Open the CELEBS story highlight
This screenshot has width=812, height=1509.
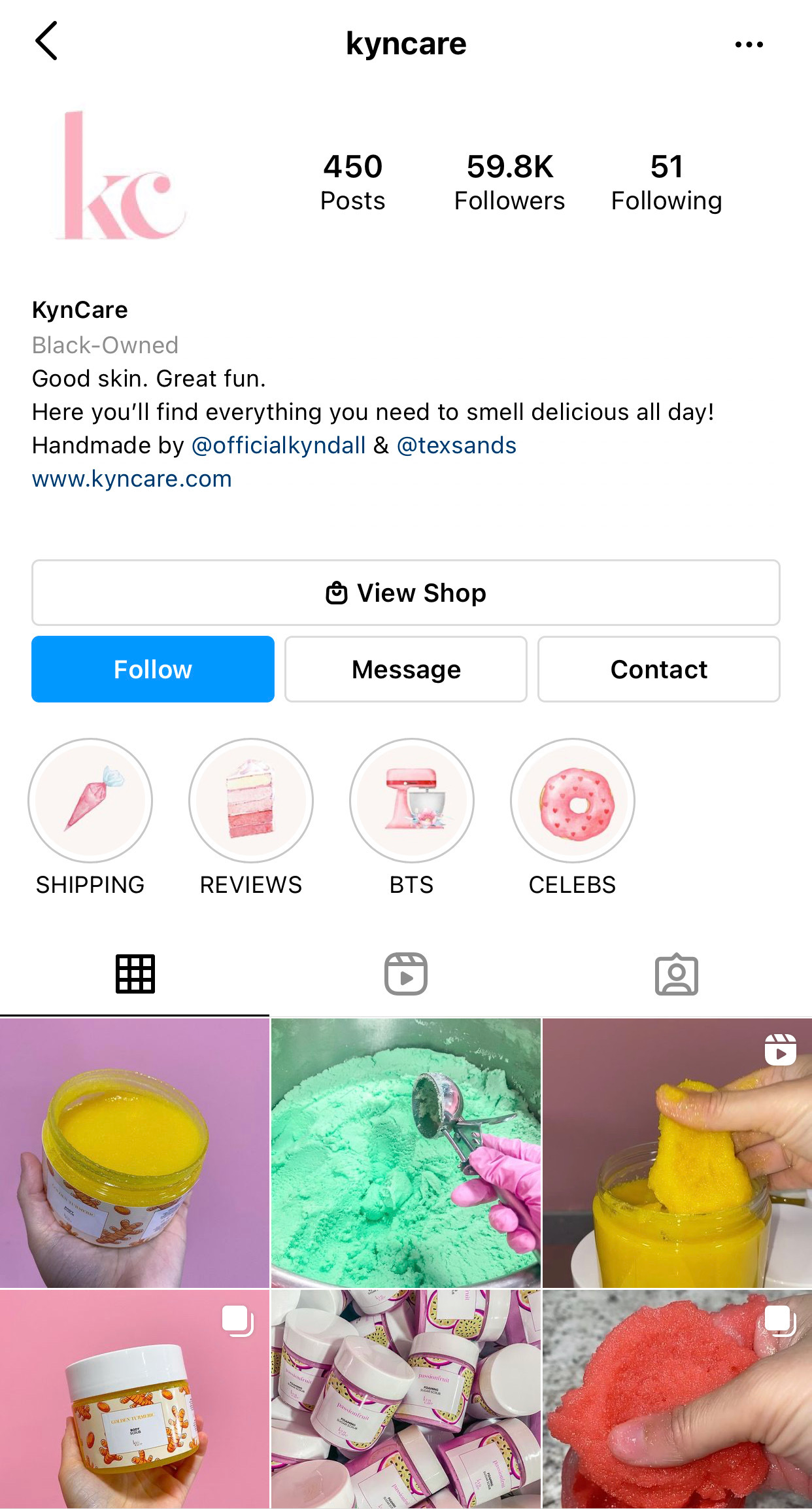[573, 801]
